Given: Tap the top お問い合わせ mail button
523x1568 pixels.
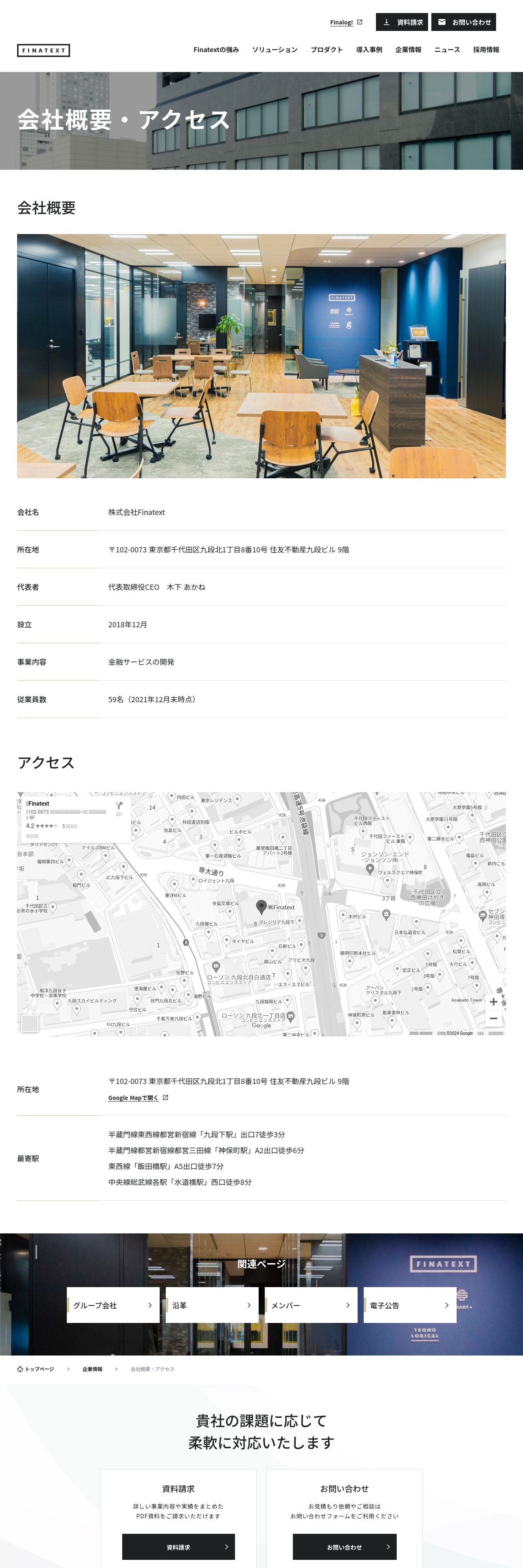Looking at the screenshot, I should click(x=464, y=22).
